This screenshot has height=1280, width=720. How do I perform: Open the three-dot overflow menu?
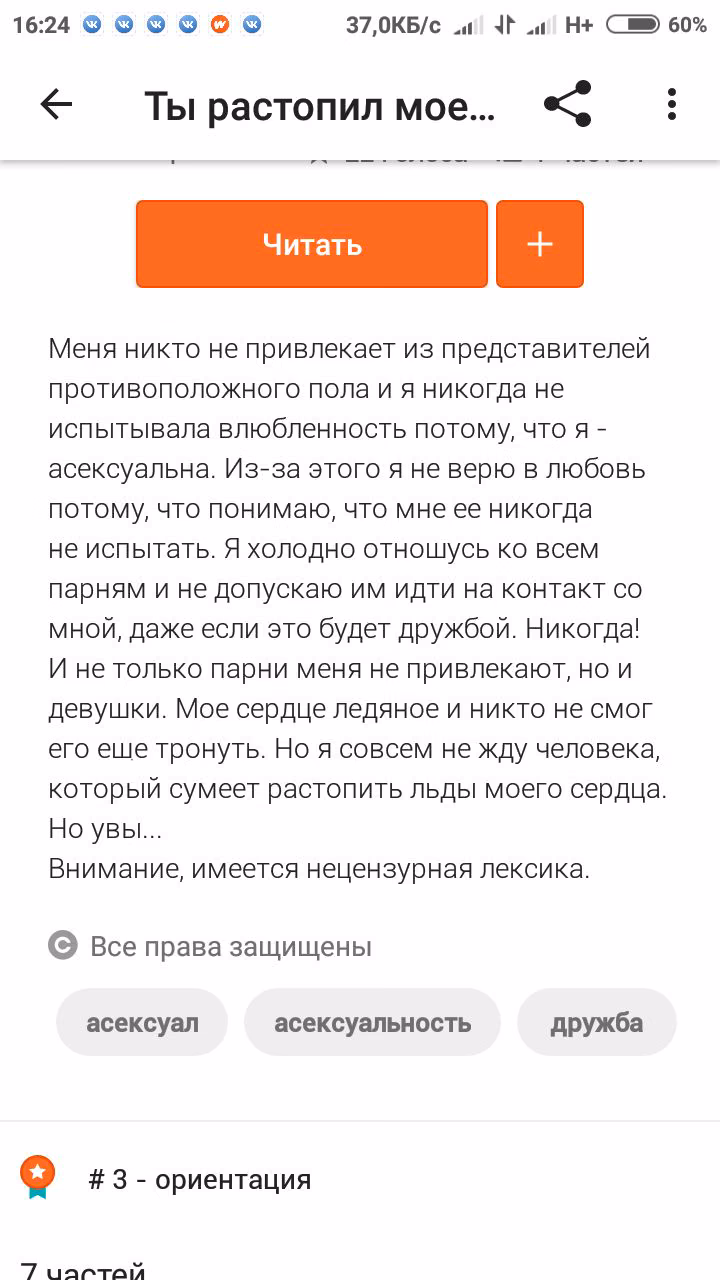(x=671, y=105)
